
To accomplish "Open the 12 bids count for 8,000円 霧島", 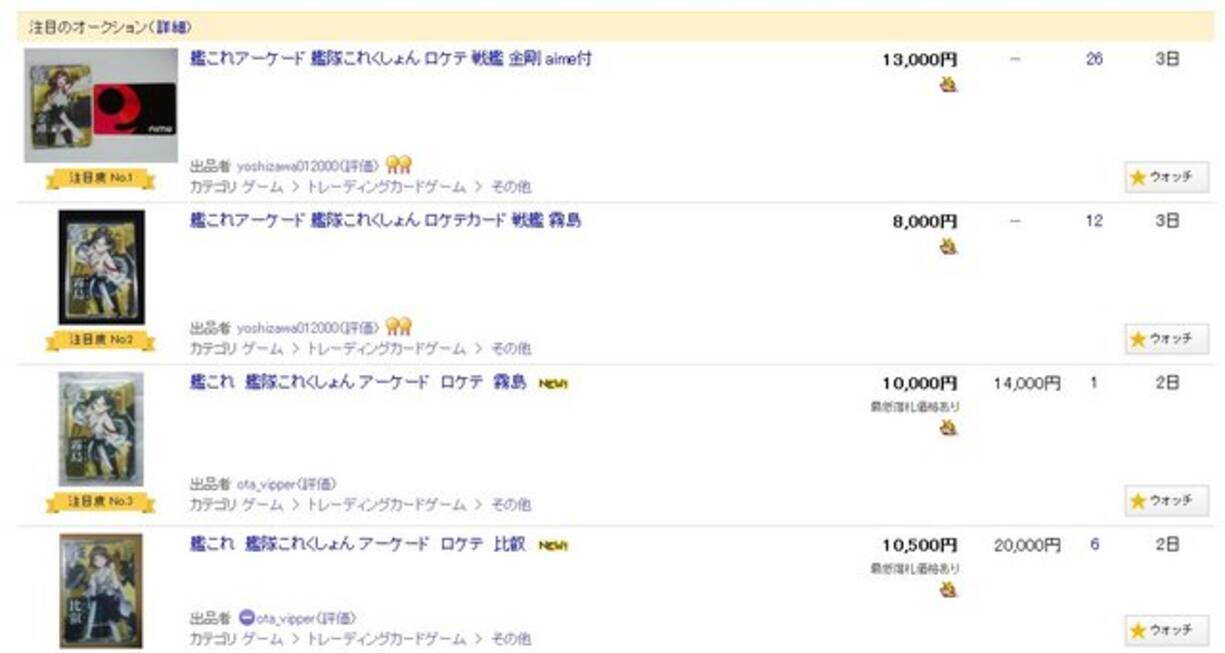I will click(1094, 221).
